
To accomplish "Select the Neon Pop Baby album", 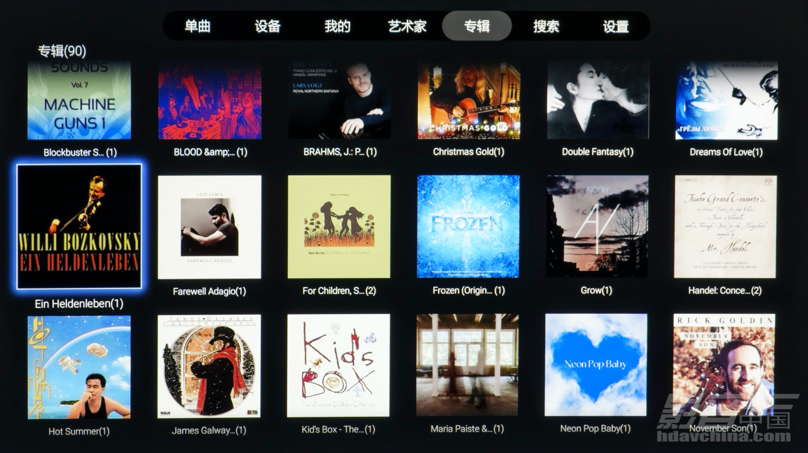I will coord(597,365).
